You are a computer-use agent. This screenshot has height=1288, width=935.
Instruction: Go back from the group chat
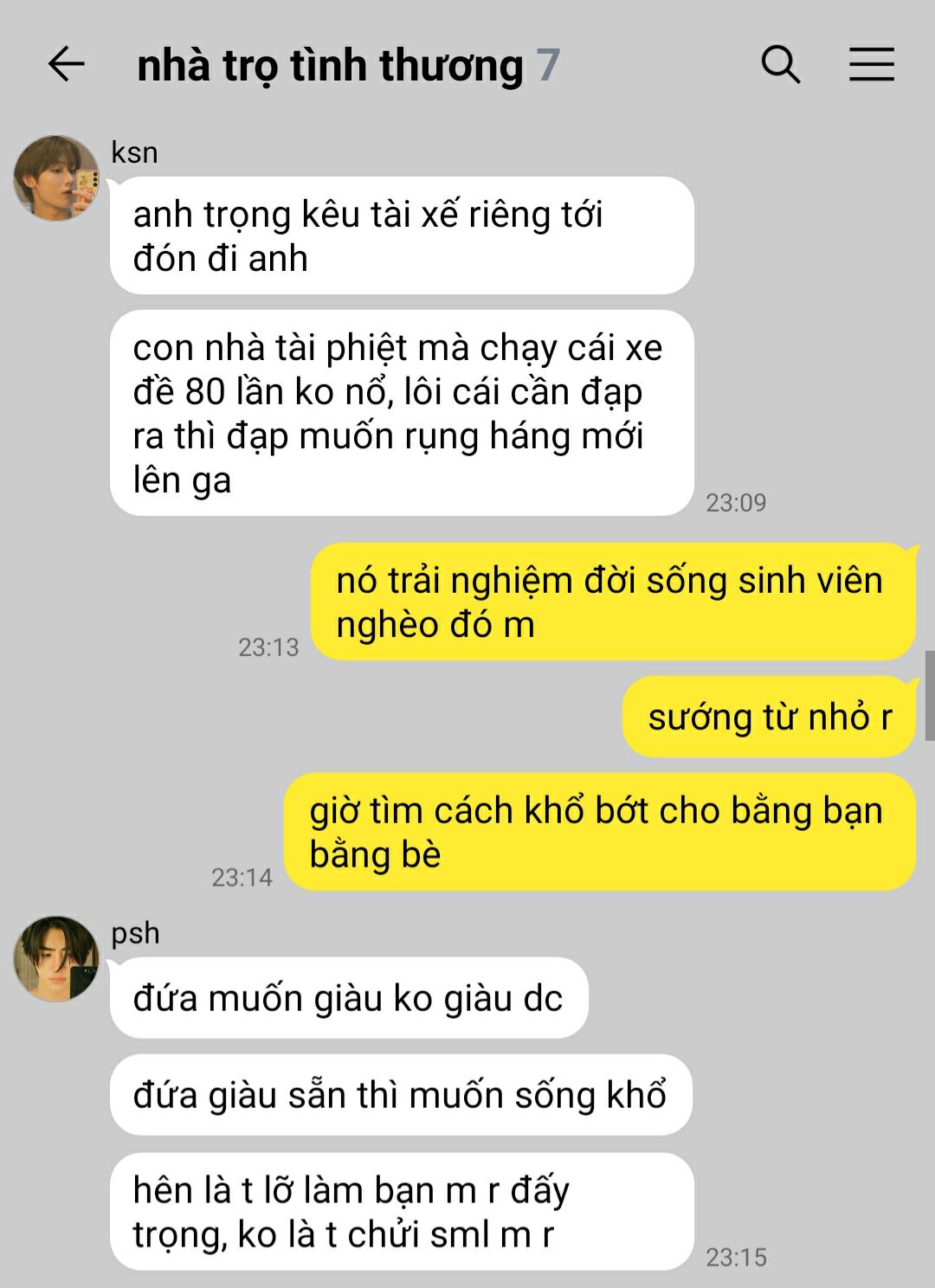[x=66, y=65]
